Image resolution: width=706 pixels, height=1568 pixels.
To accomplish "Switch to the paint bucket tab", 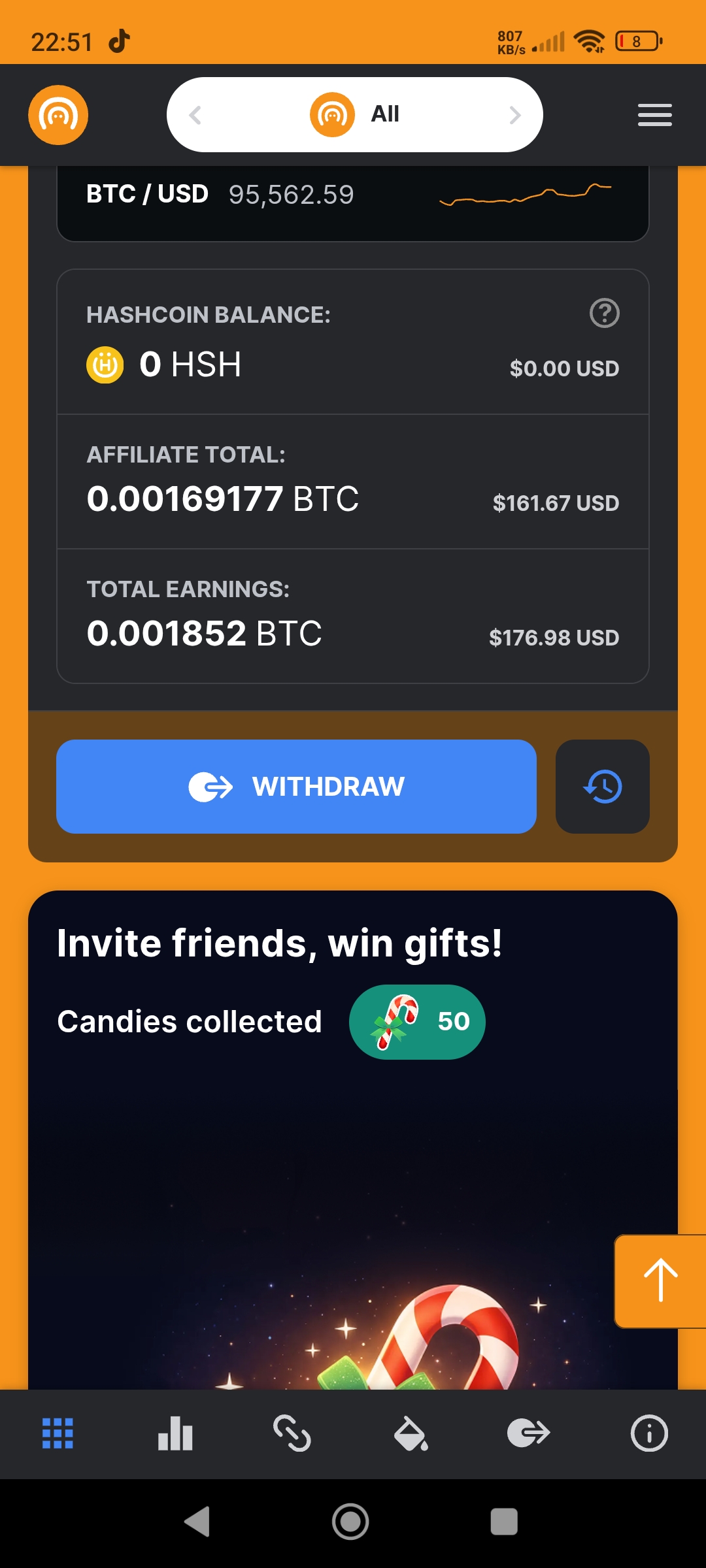I will click(x=411, y=1433).
